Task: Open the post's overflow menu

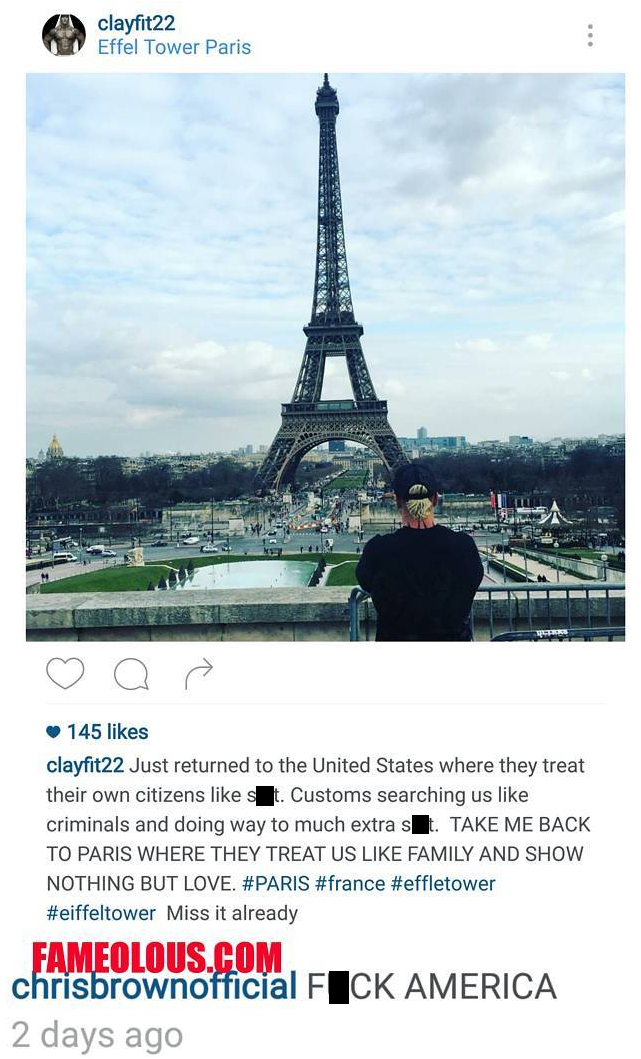Action: pyautogui.click(x=590, y=35)
